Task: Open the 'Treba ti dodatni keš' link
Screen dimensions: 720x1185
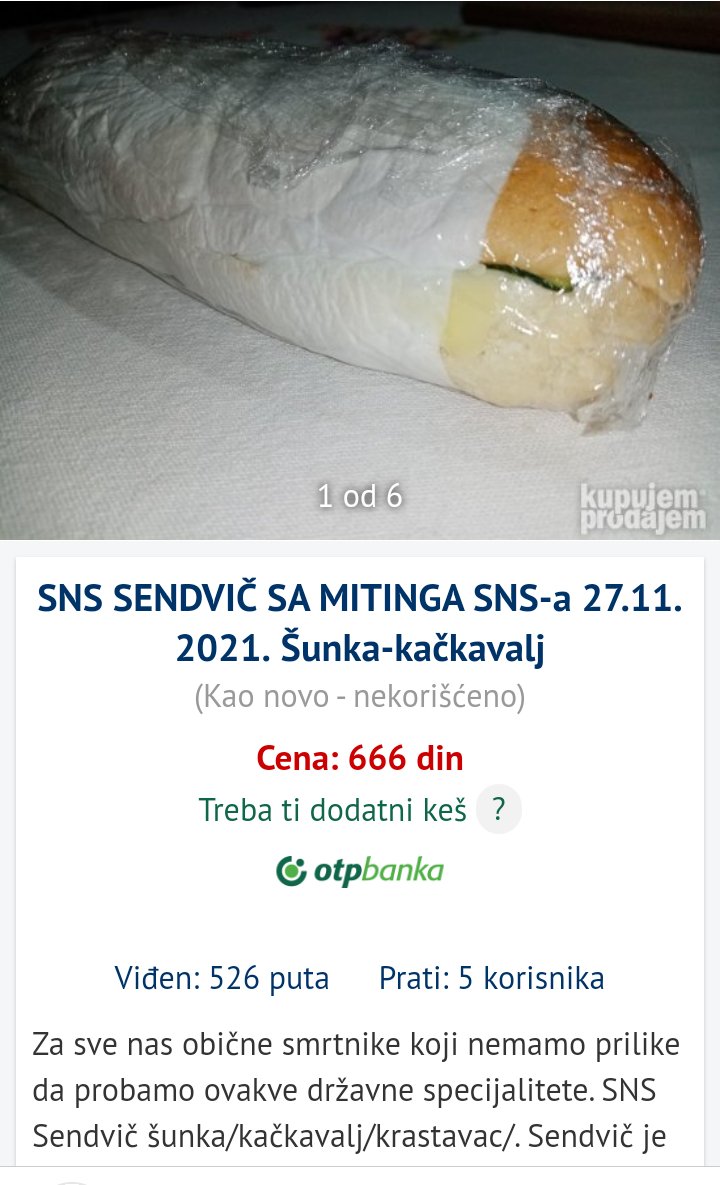Action: [x=333, y=810]
